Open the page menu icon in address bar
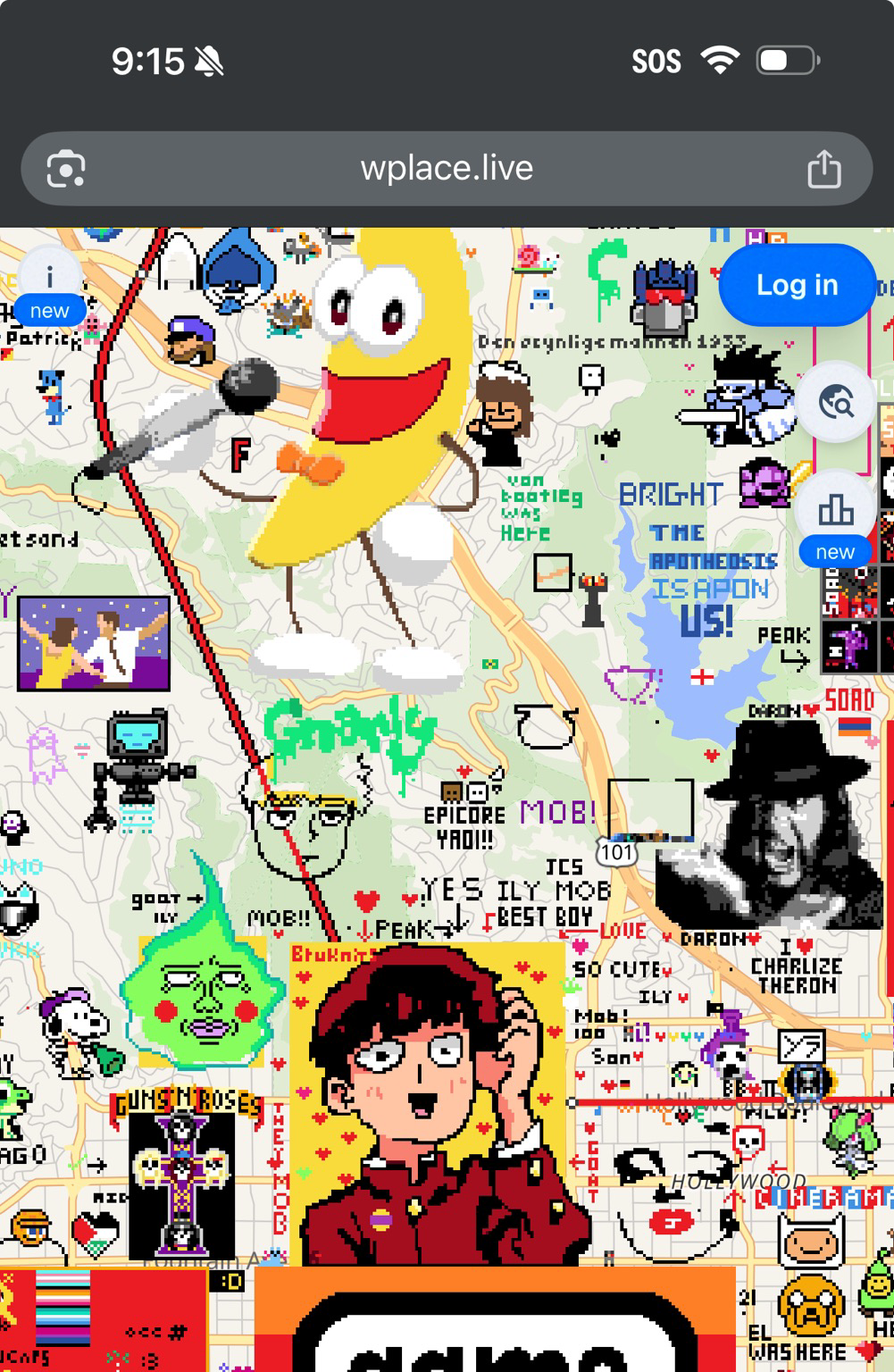 (x=66, y=169)
